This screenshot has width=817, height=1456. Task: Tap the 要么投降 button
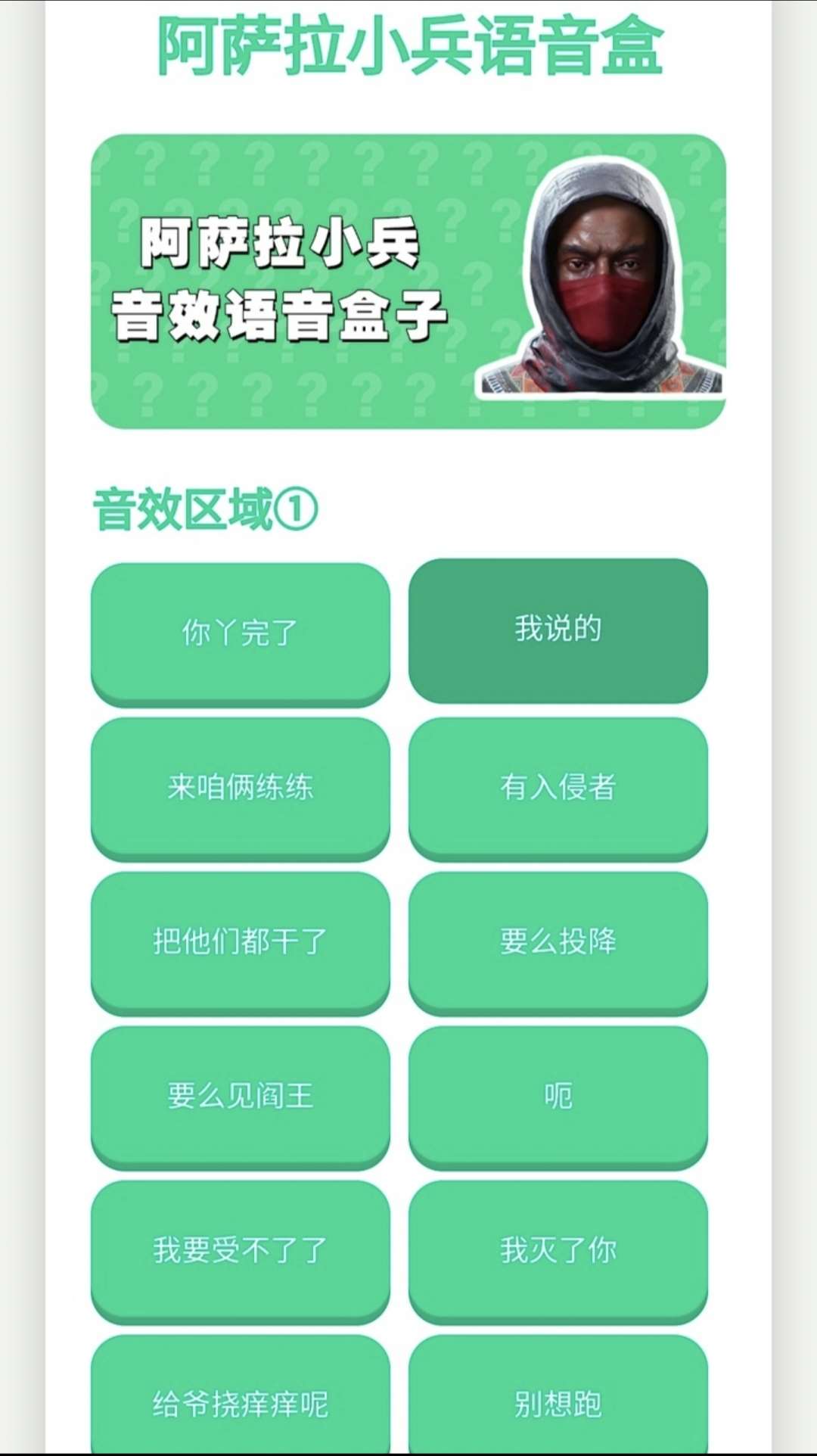coord(558,941)
